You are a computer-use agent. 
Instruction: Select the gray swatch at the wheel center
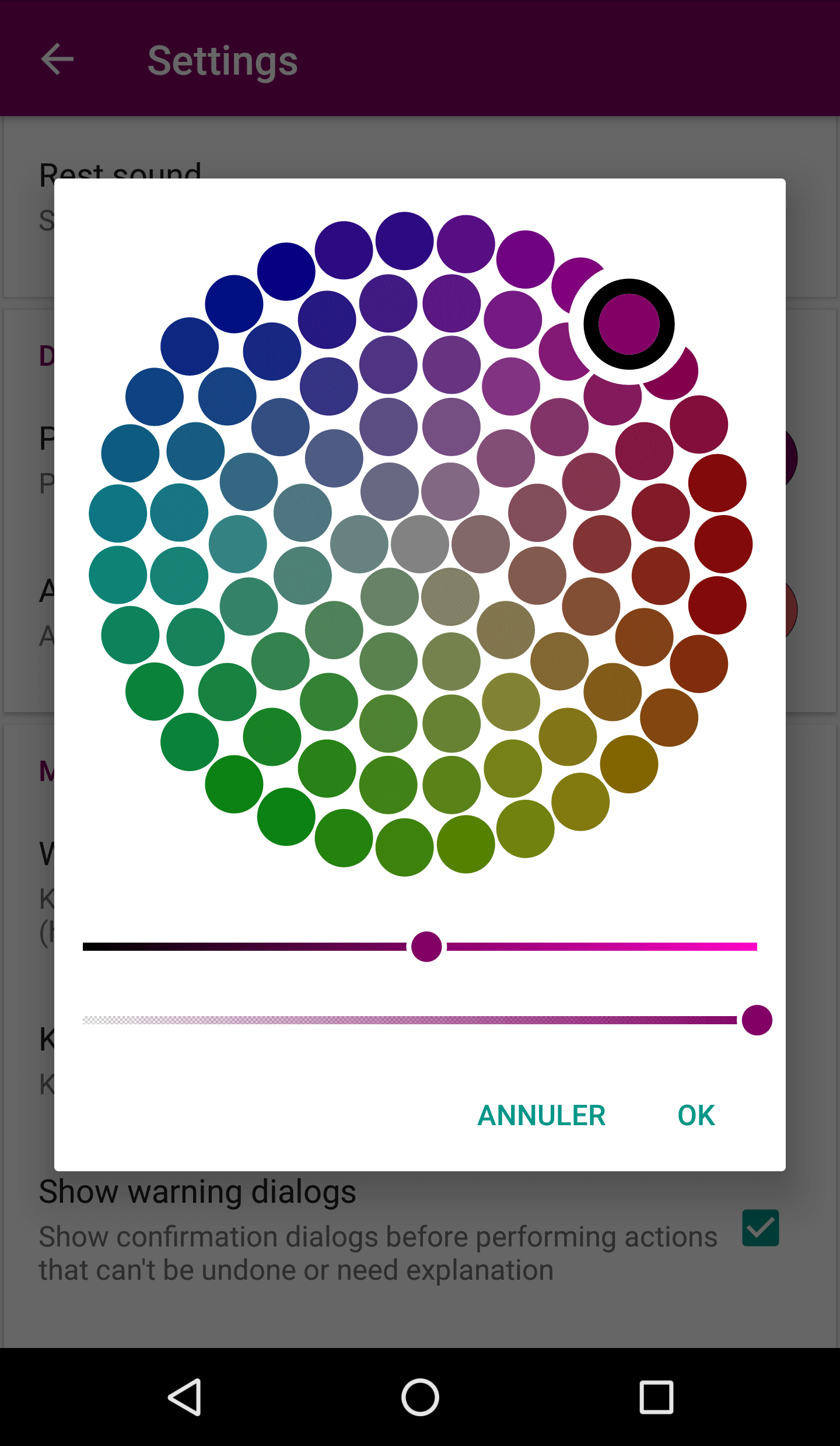click(x=420, y=544)
